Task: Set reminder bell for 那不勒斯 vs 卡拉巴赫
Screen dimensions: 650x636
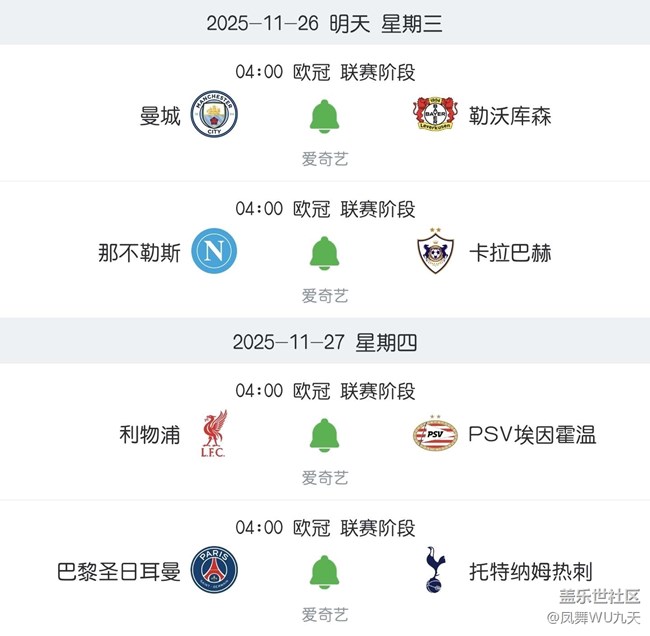Action: click(325, 253)
